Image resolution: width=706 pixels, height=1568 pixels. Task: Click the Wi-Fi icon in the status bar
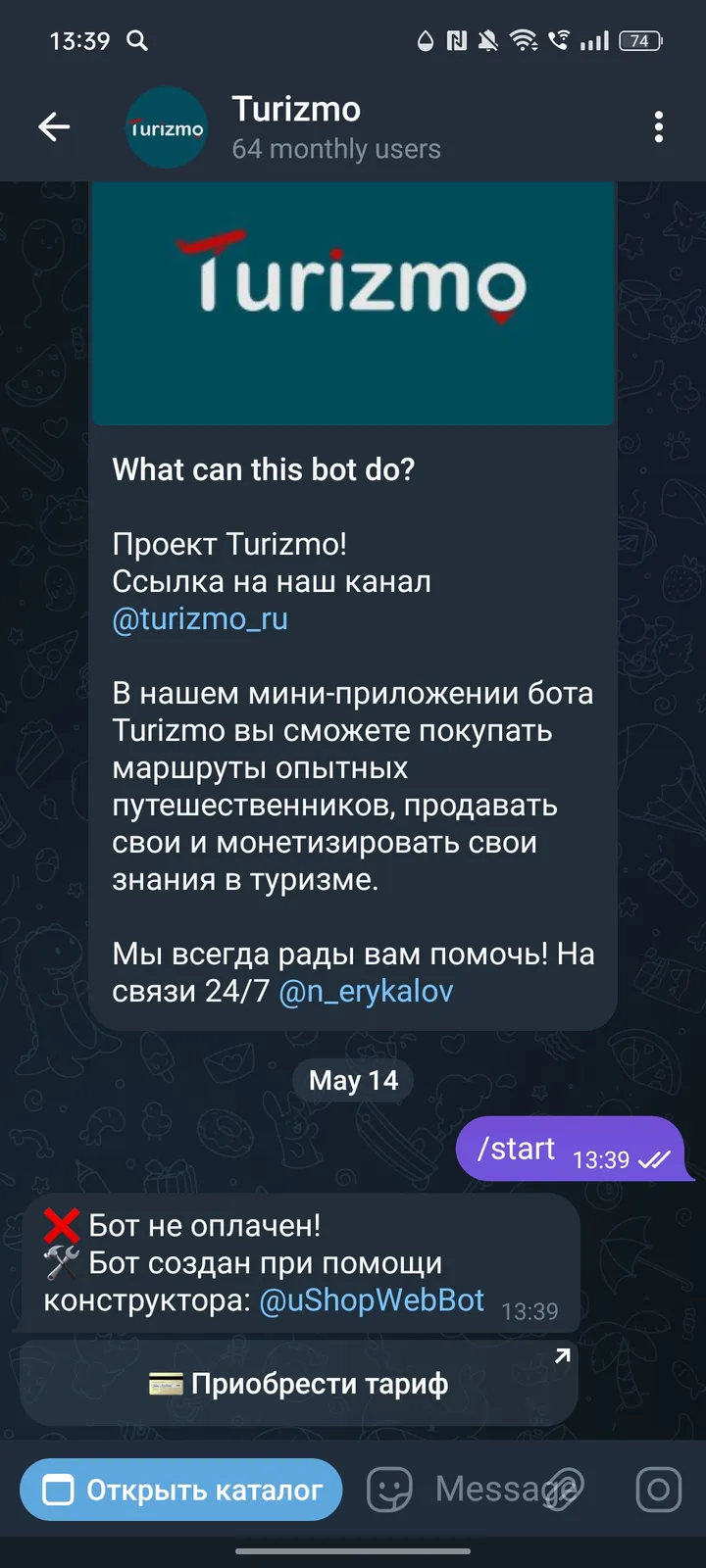[523, 41]
